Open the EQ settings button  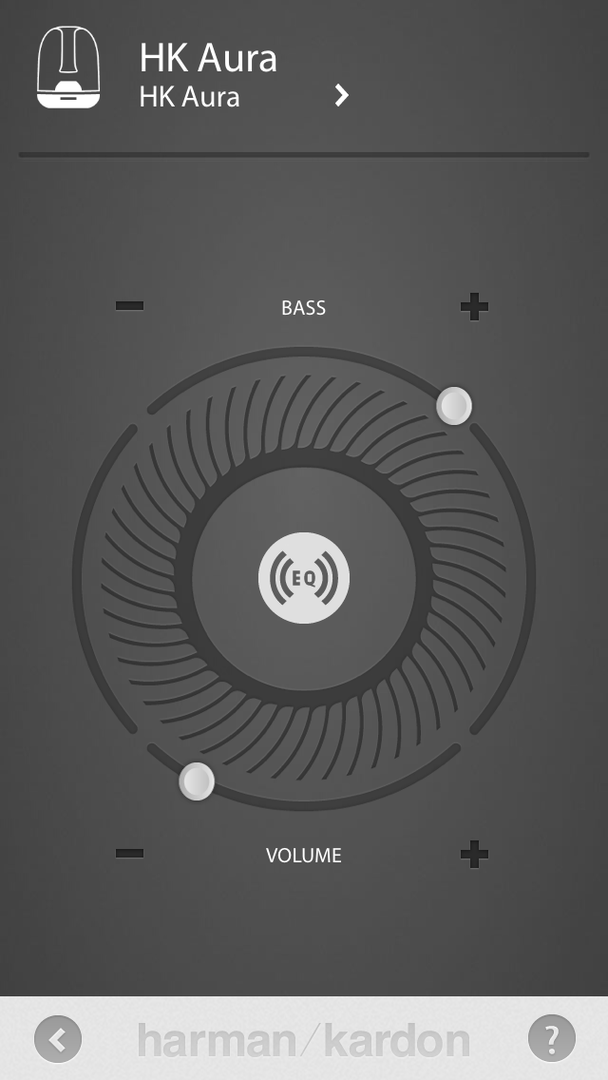pyautogui.click(x=304, y=578)
